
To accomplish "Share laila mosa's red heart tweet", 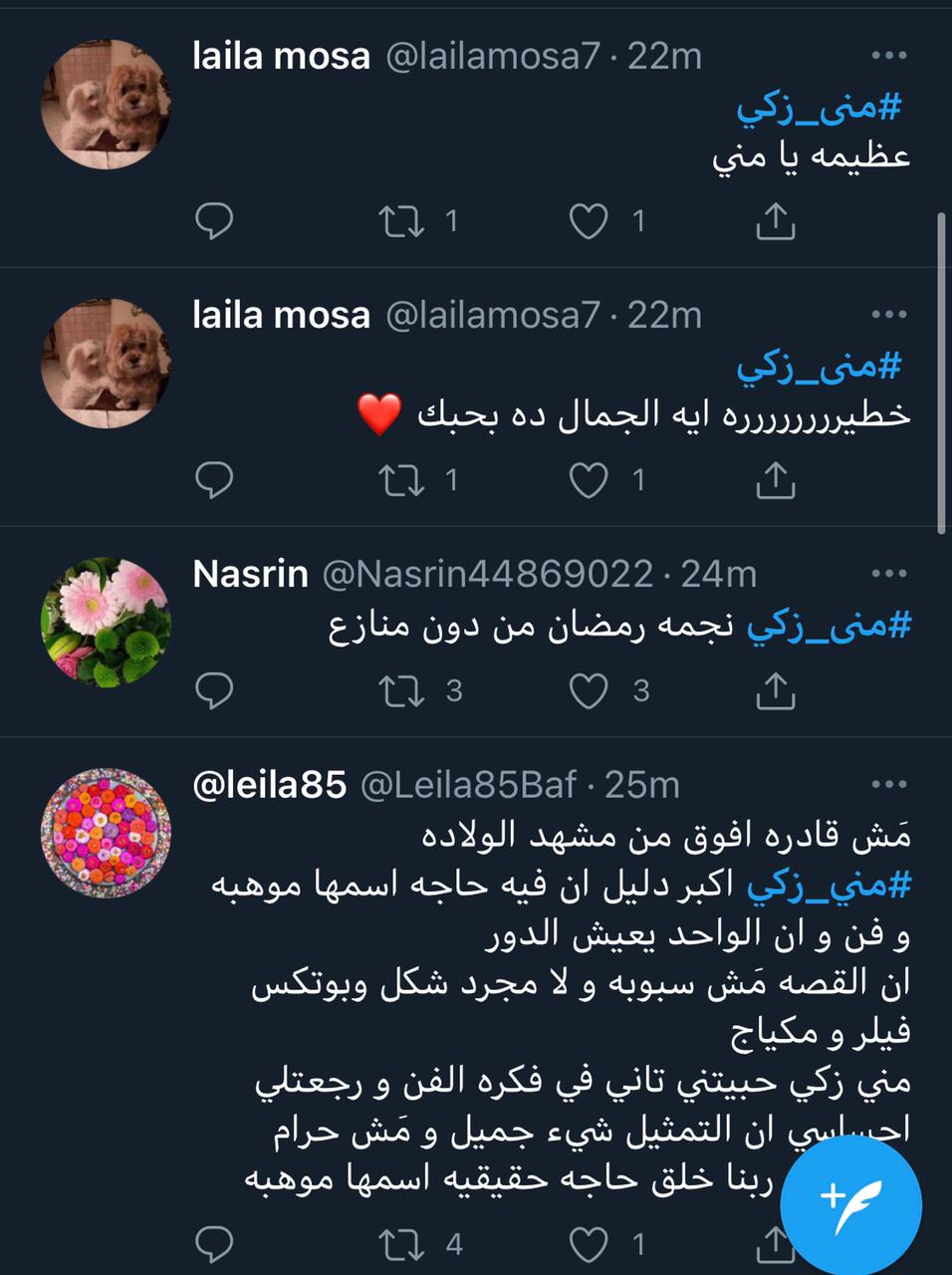I will pyautogui.click(x=775, y=480).
